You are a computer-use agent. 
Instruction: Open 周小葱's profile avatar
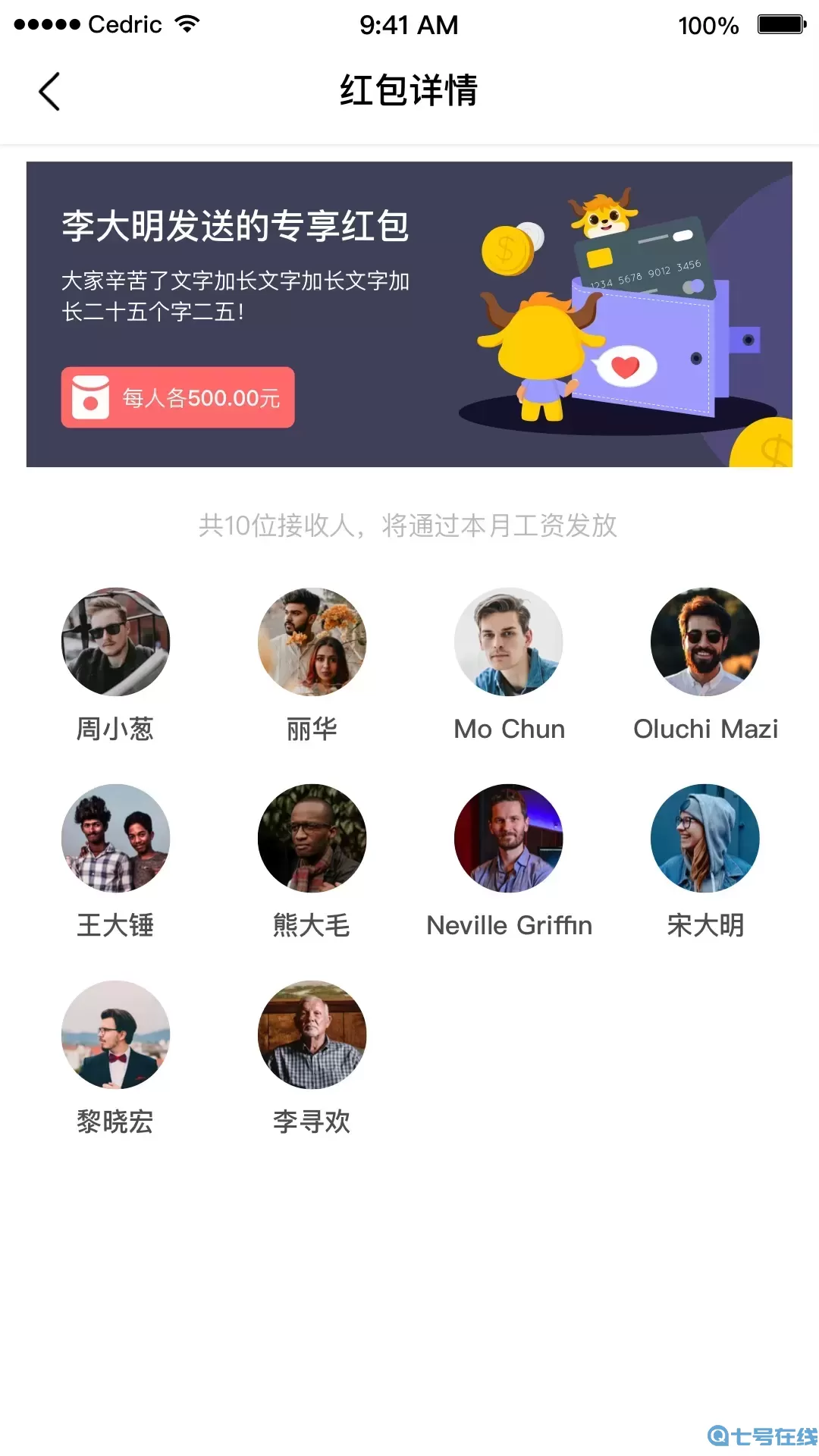click(115, 642)
